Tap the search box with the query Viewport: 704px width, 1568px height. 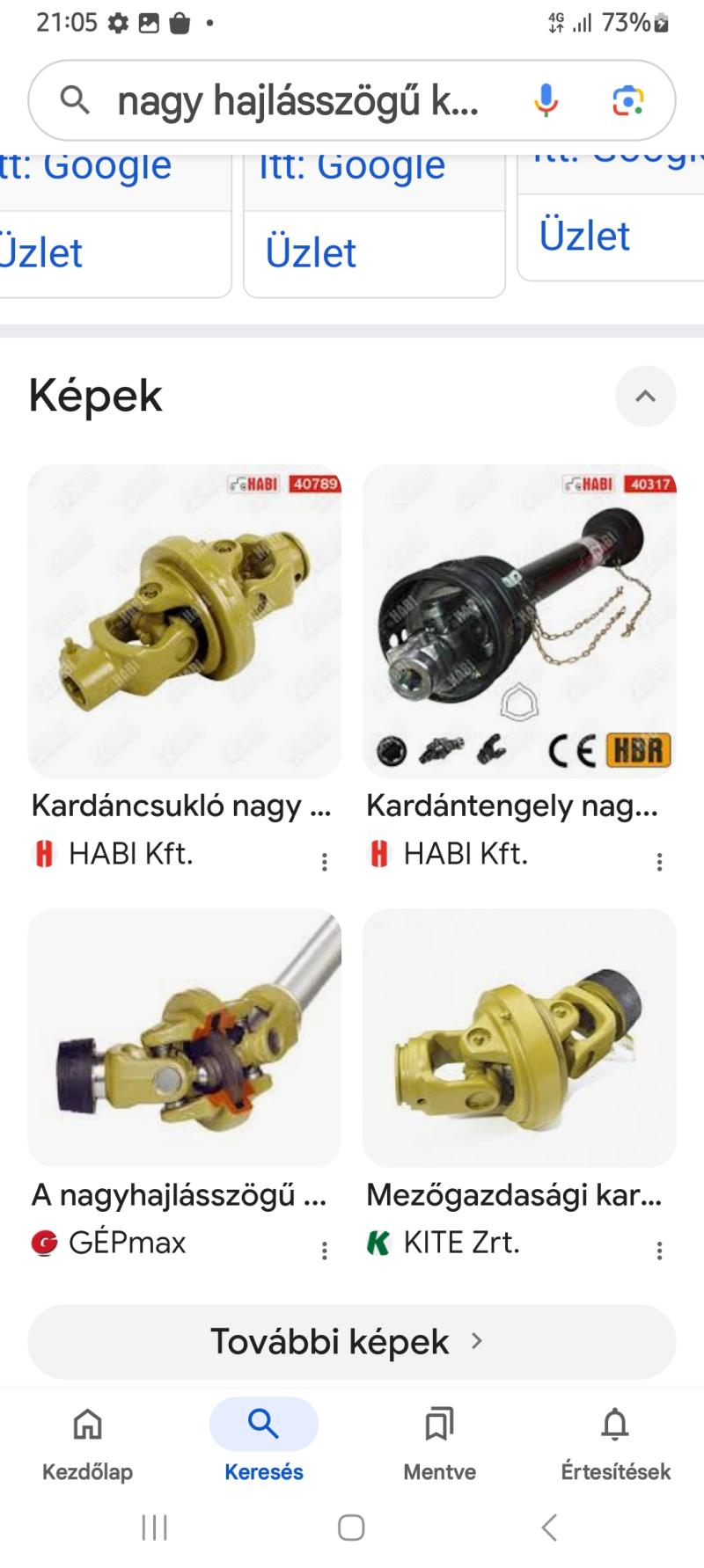(299, 101)
